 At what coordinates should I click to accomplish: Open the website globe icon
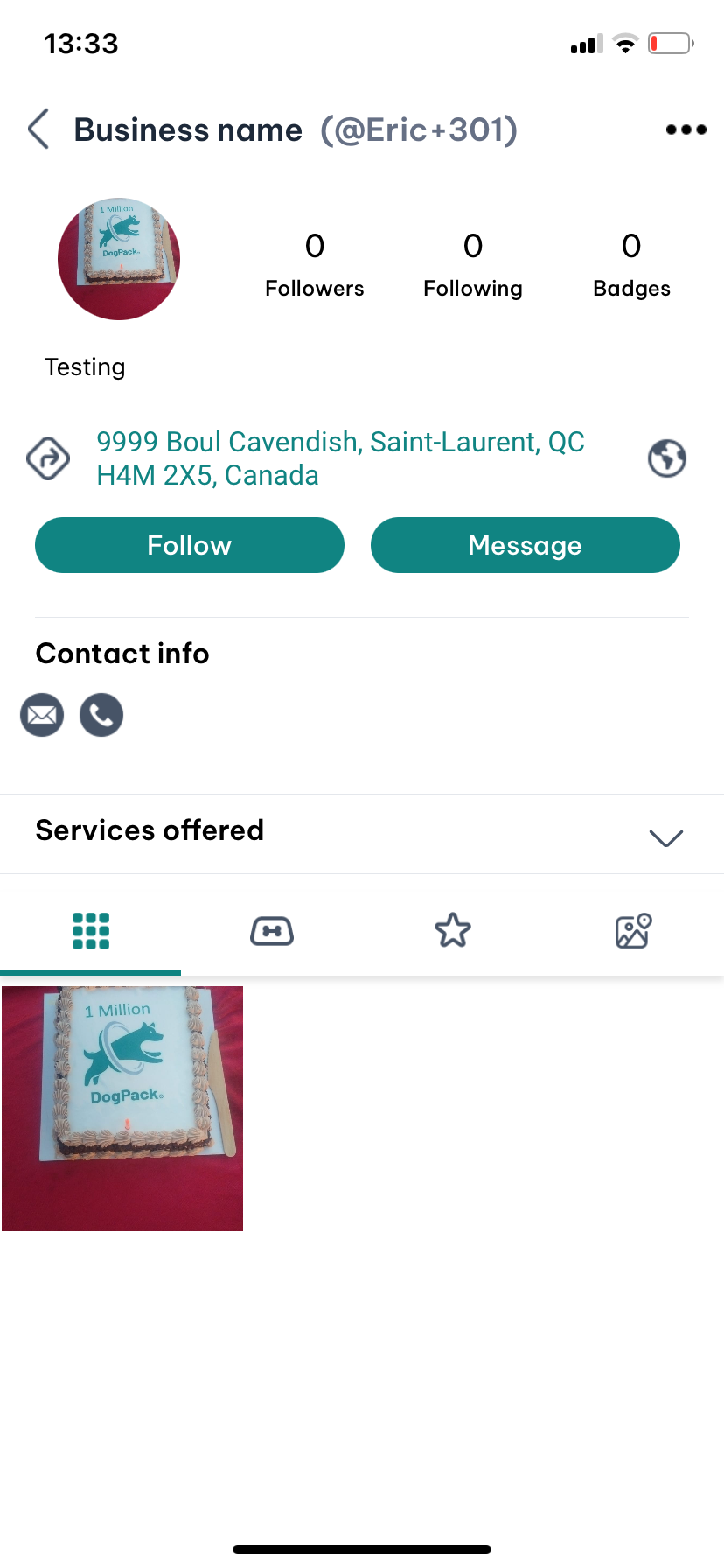pos(666,458)
